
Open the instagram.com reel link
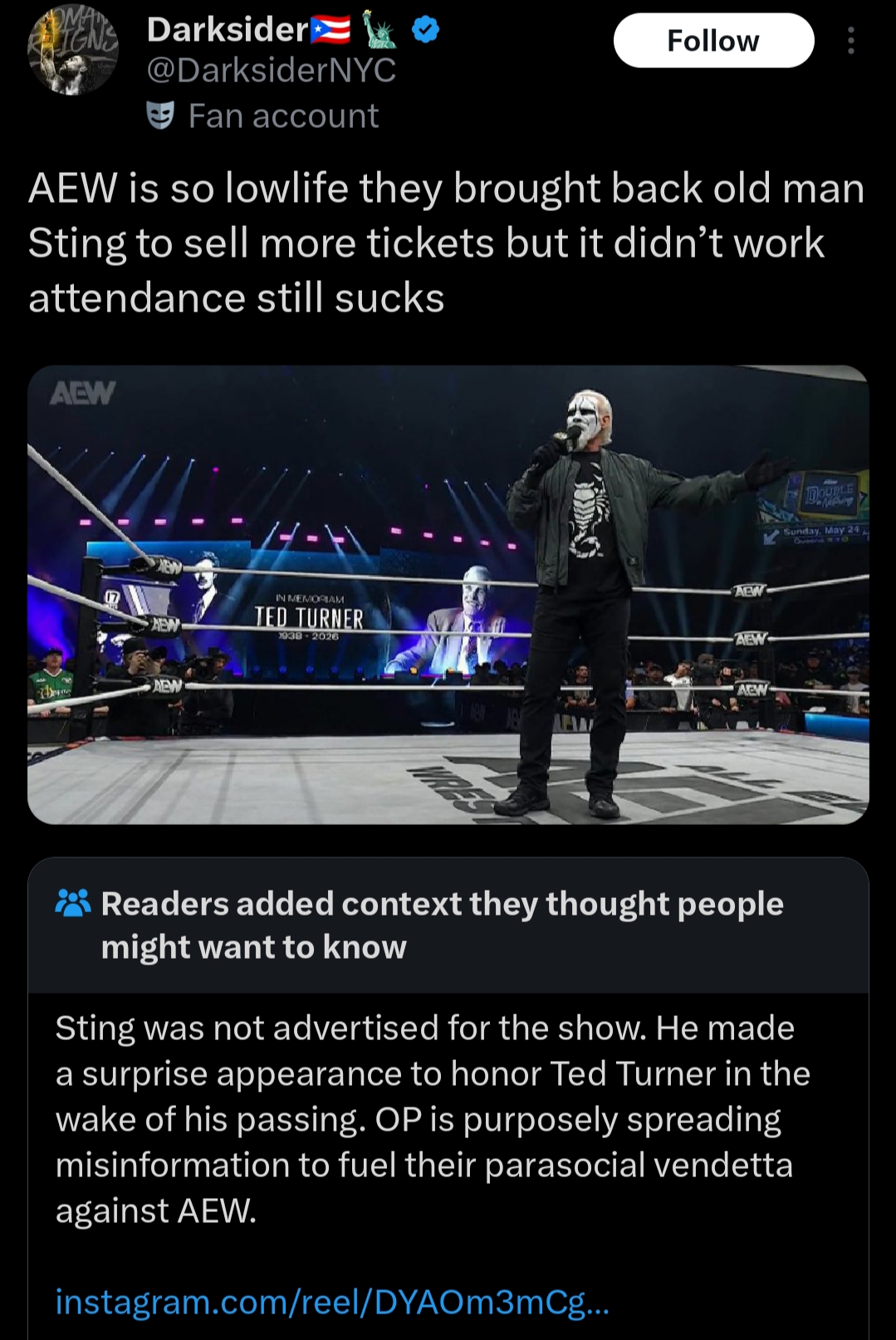[332, 1302]
